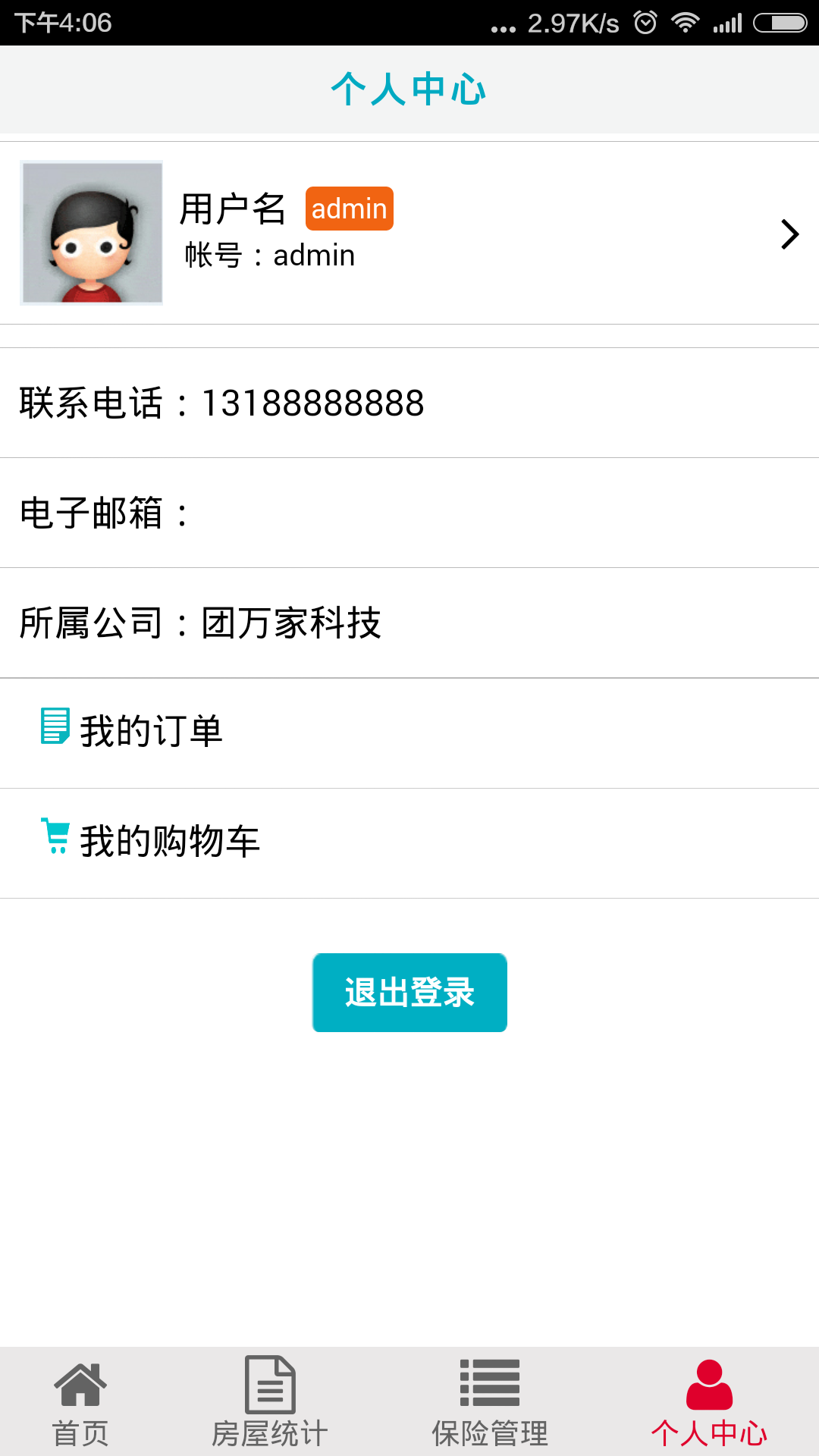Open 我的订单 (My Orders)

point(151,732)
